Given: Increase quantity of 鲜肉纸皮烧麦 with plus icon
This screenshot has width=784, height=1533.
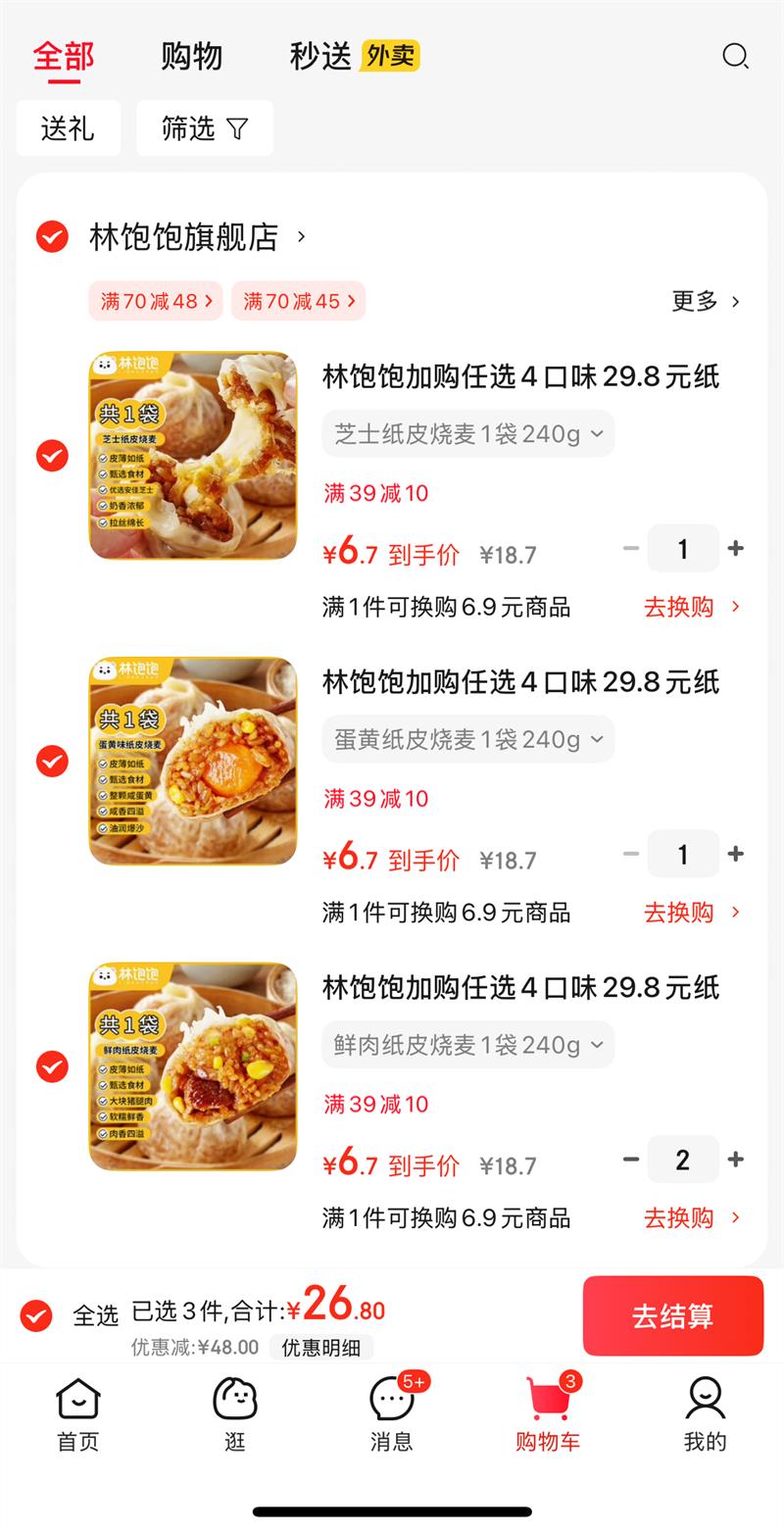Looking at the screenshot, I should [x=735, y=1159].
